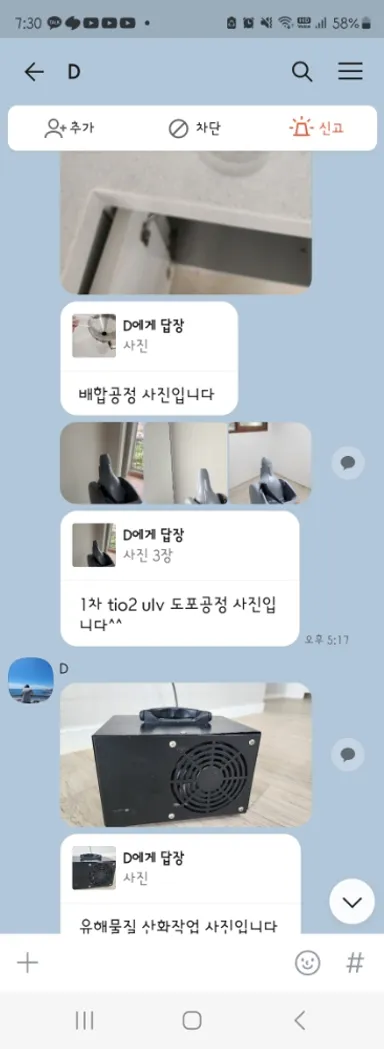Viewport: 384px width, 1049px height.
Task: Open the emoticon picker
Action: [308, 963]
